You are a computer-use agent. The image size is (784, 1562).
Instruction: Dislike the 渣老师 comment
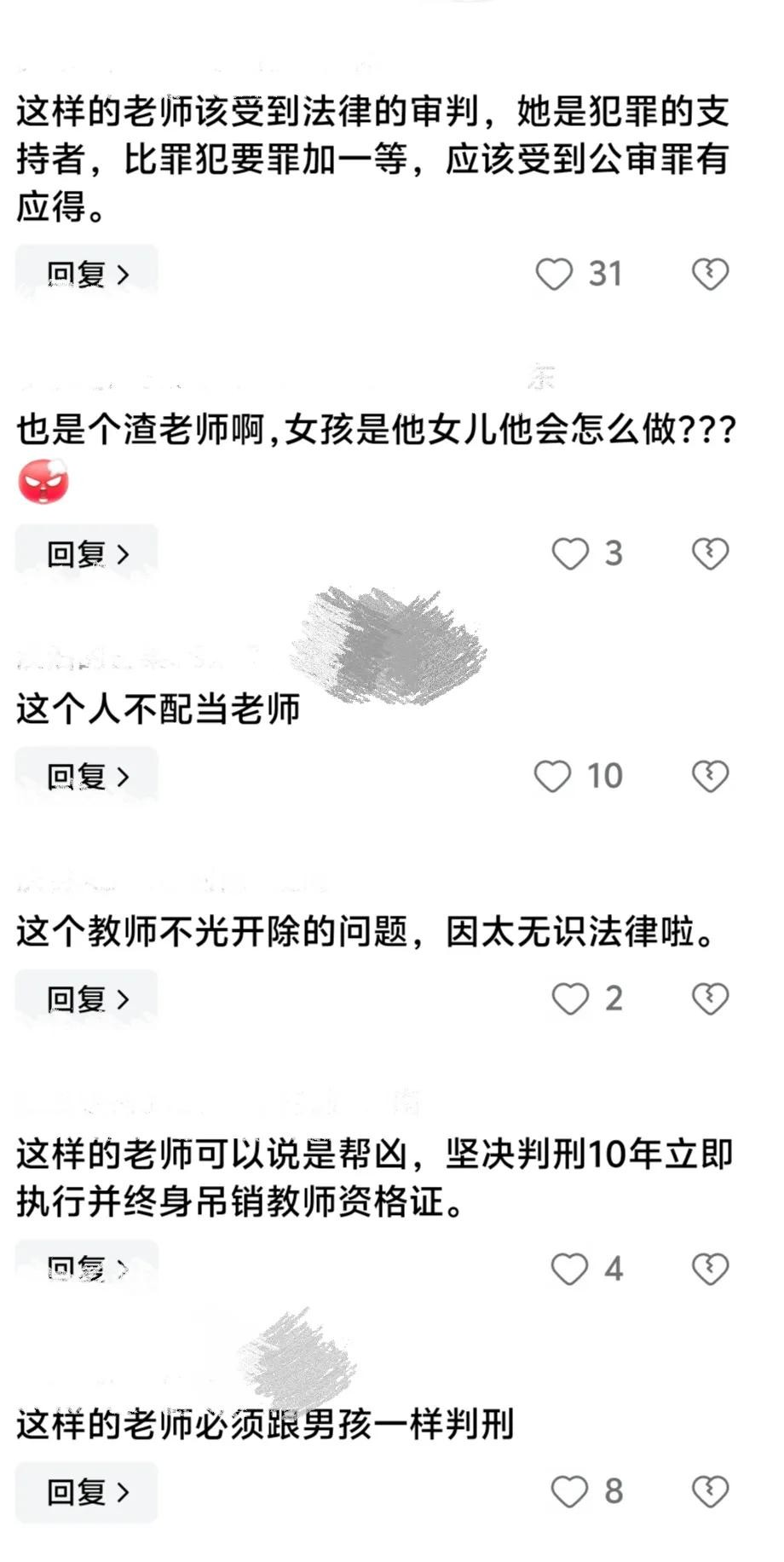click(x=709, y=553)
